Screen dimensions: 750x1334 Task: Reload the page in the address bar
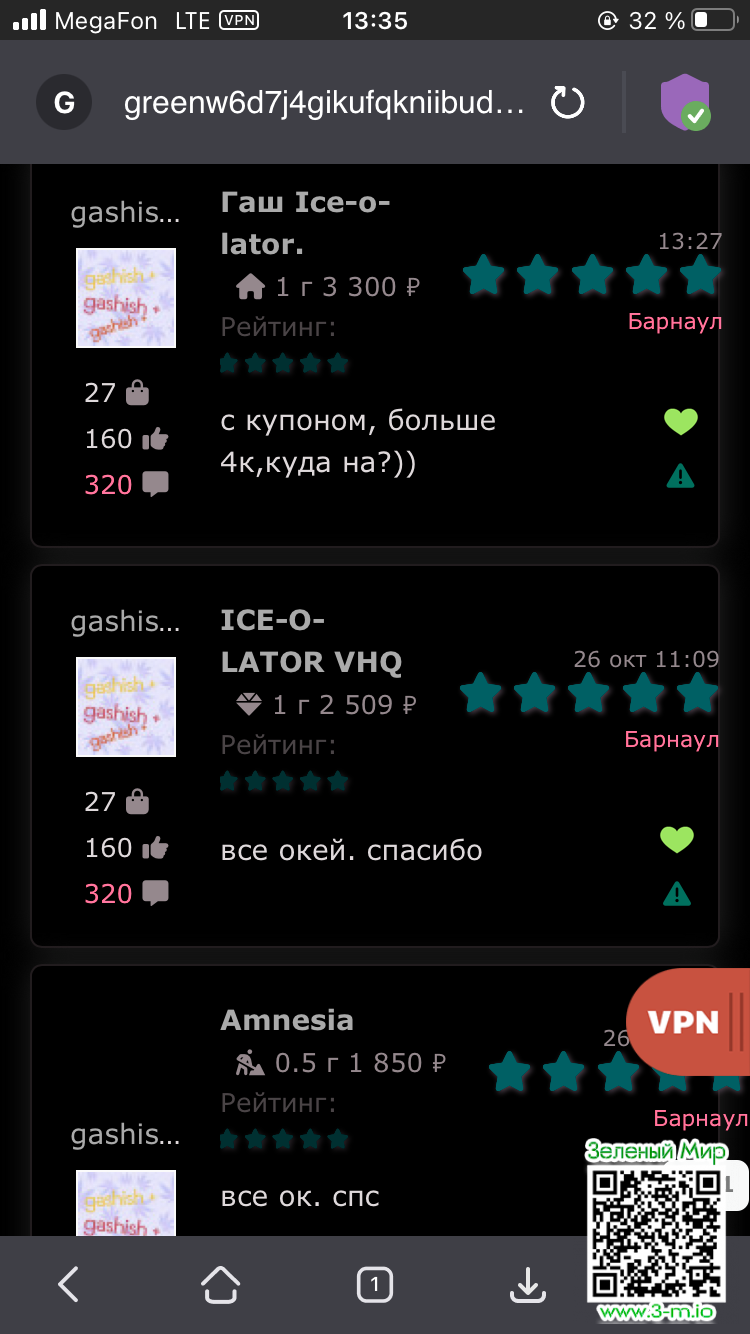pyautogui.click(x=568, y=103)
